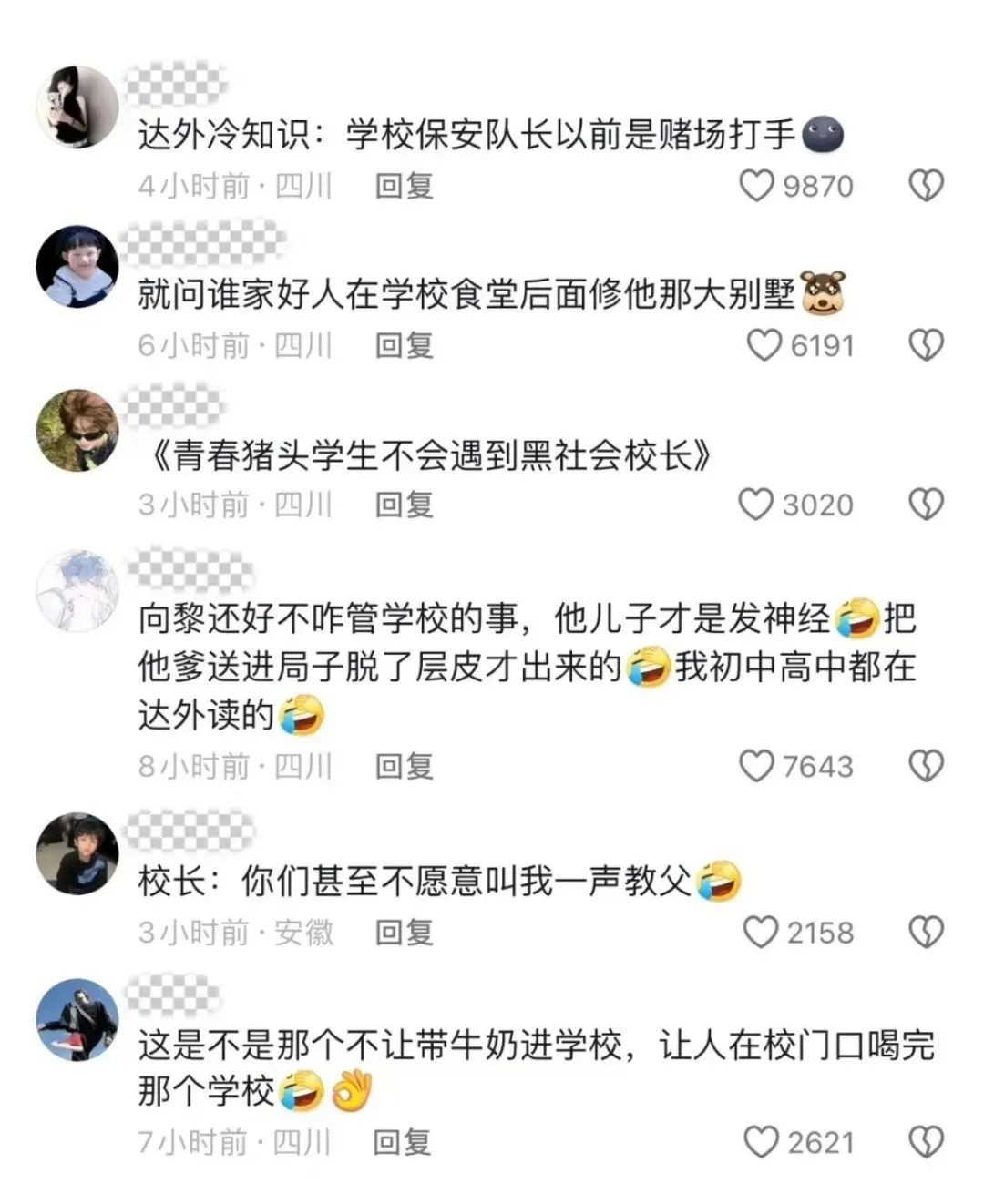
Task: Like the comment with 9870 likes
Action: [756, 186]
